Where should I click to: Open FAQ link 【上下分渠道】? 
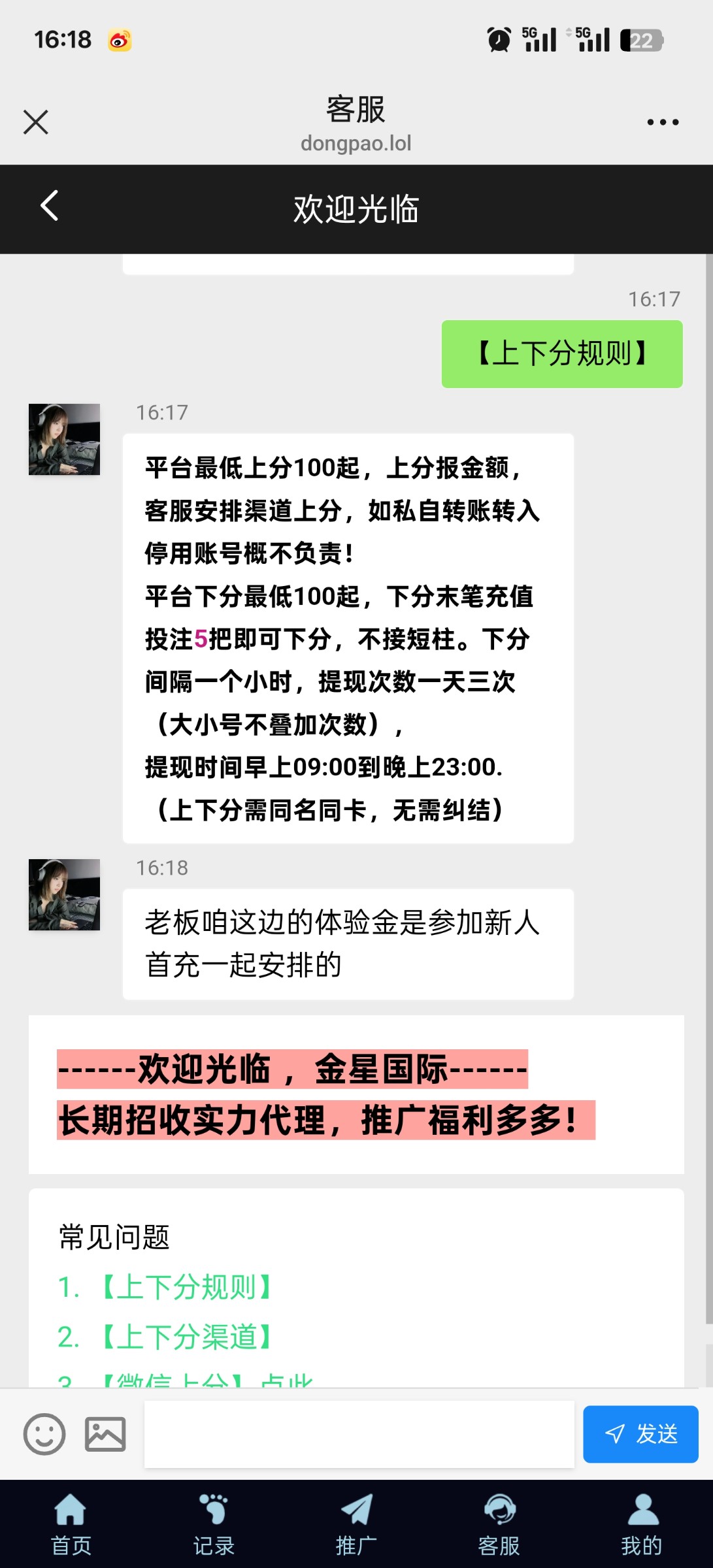(186, 1337)
